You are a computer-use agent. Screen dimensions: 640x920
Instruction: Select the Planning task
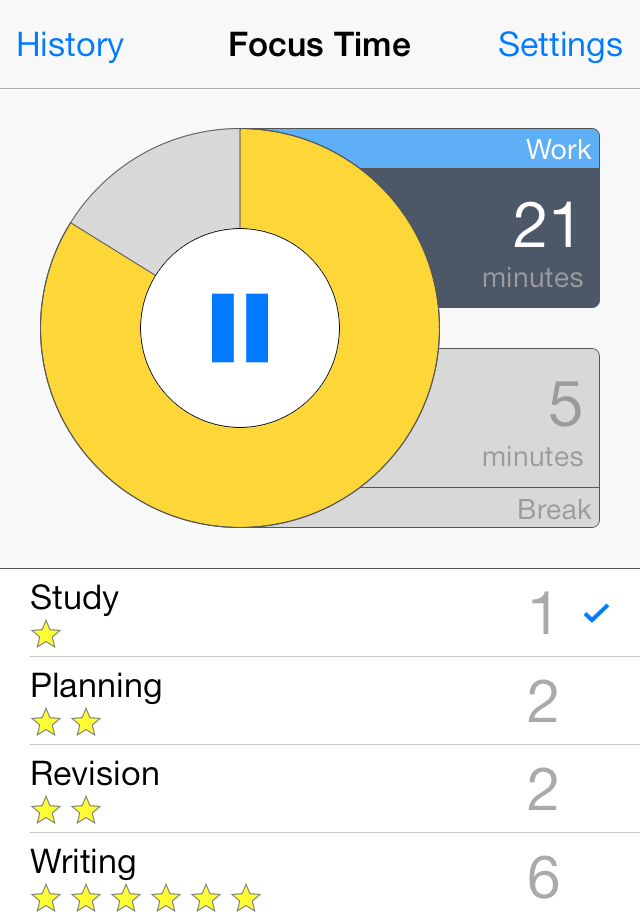(x=320, y=701)
